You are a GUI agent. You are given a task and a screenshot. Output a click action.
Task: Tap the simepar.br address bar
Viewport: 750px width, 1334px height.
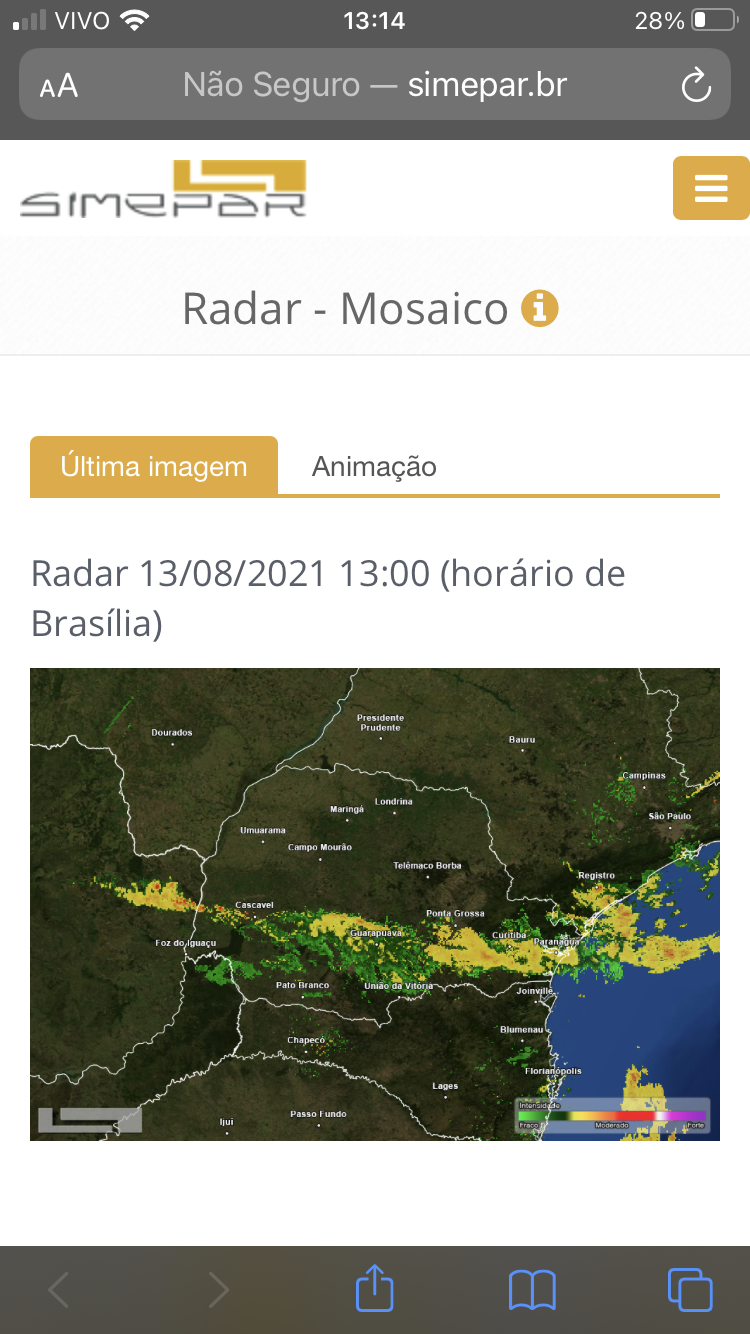[x=375, y=85]
